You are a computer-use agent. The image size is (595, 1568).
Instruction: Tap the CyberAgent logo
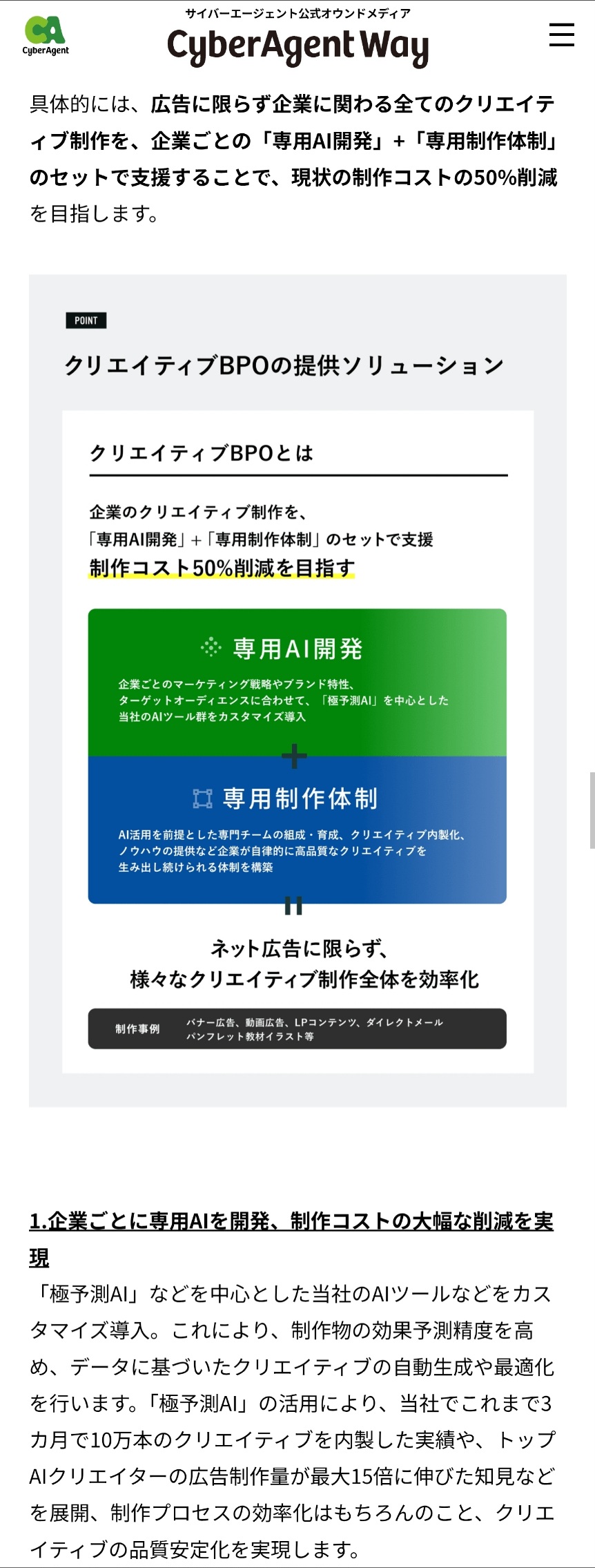(x=46, y=36)
